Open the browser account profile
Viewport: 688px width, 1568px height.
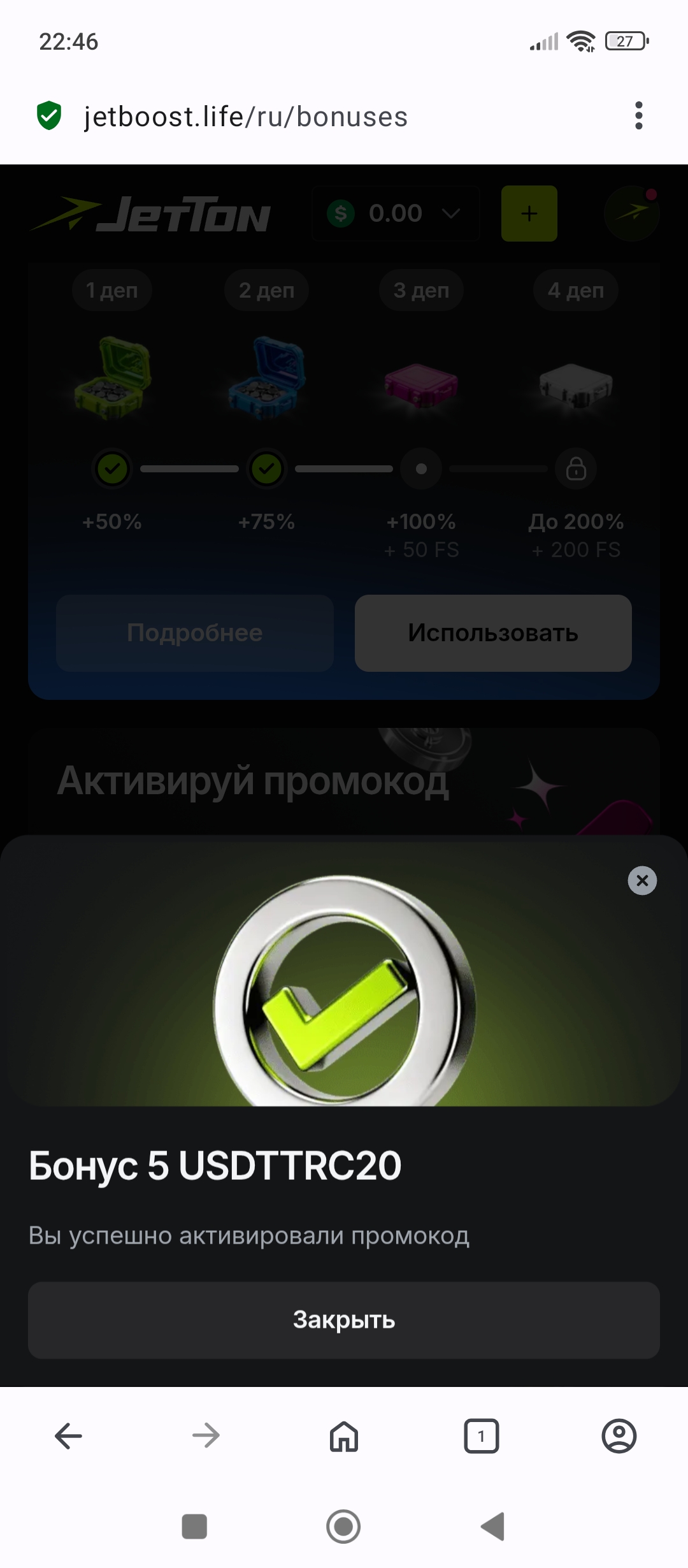(619, 1436)
